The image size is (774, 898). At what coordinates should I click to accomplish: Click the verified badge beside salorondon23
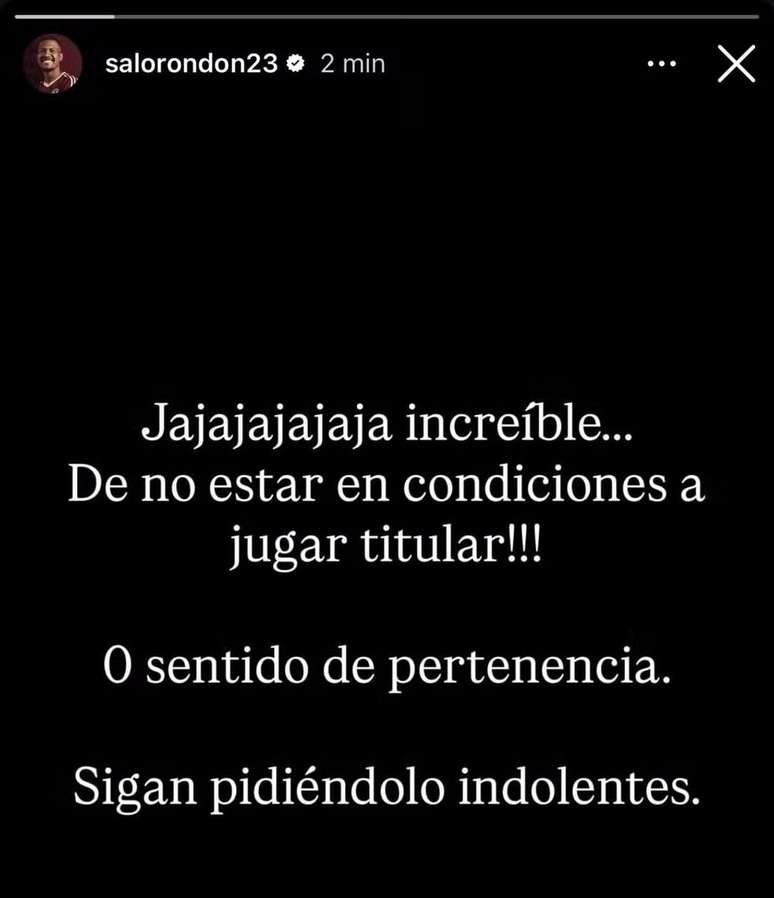tap(296, 63)
